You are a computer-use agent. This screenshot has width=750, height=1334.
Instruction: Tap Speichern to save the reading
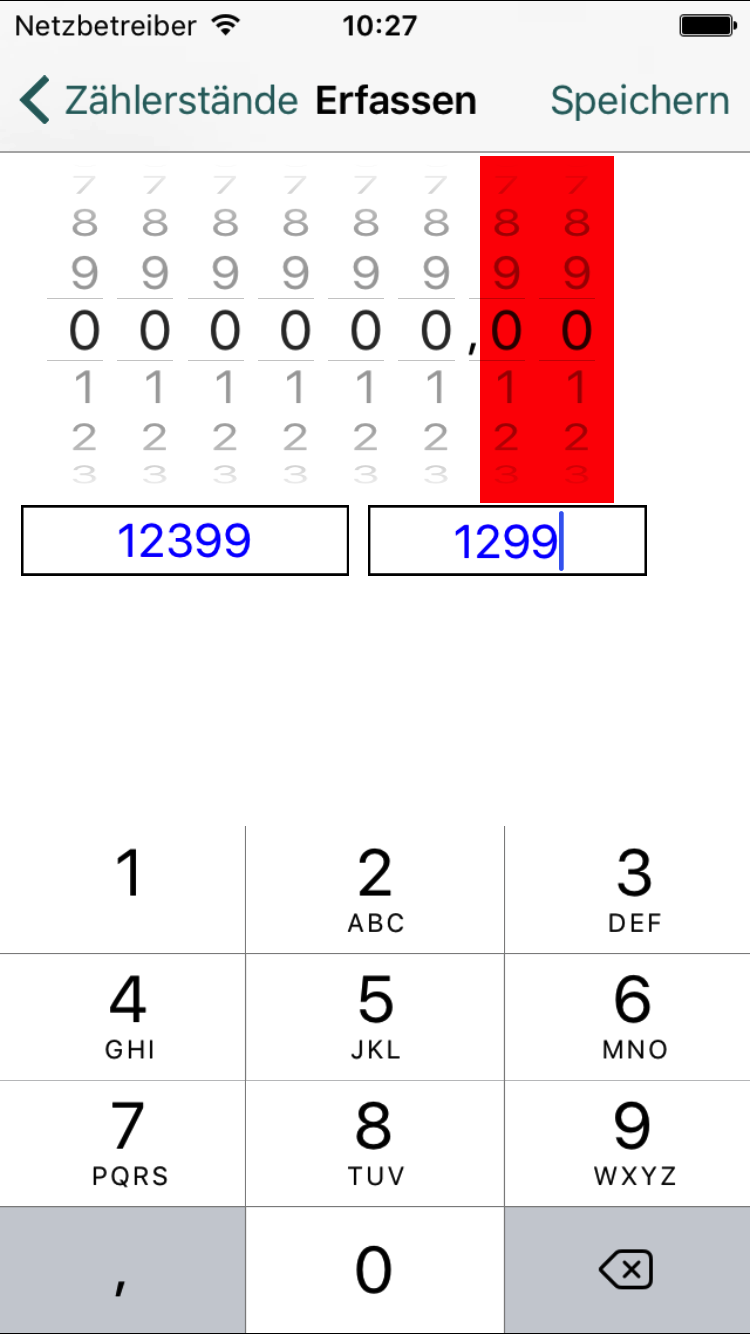pos(640,101)
